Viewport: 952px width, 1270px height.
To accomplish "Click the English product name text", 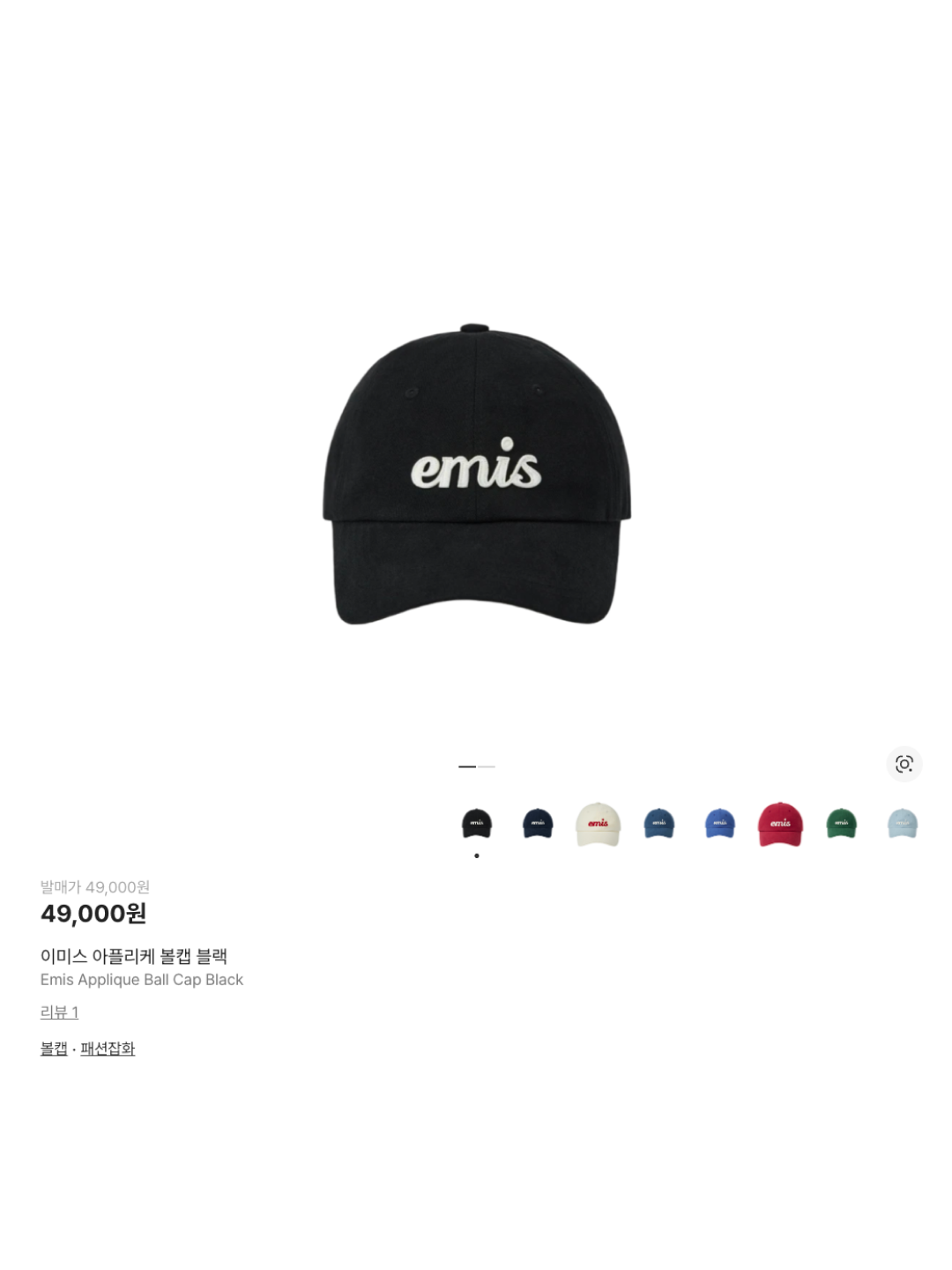I will click(140, 980).
